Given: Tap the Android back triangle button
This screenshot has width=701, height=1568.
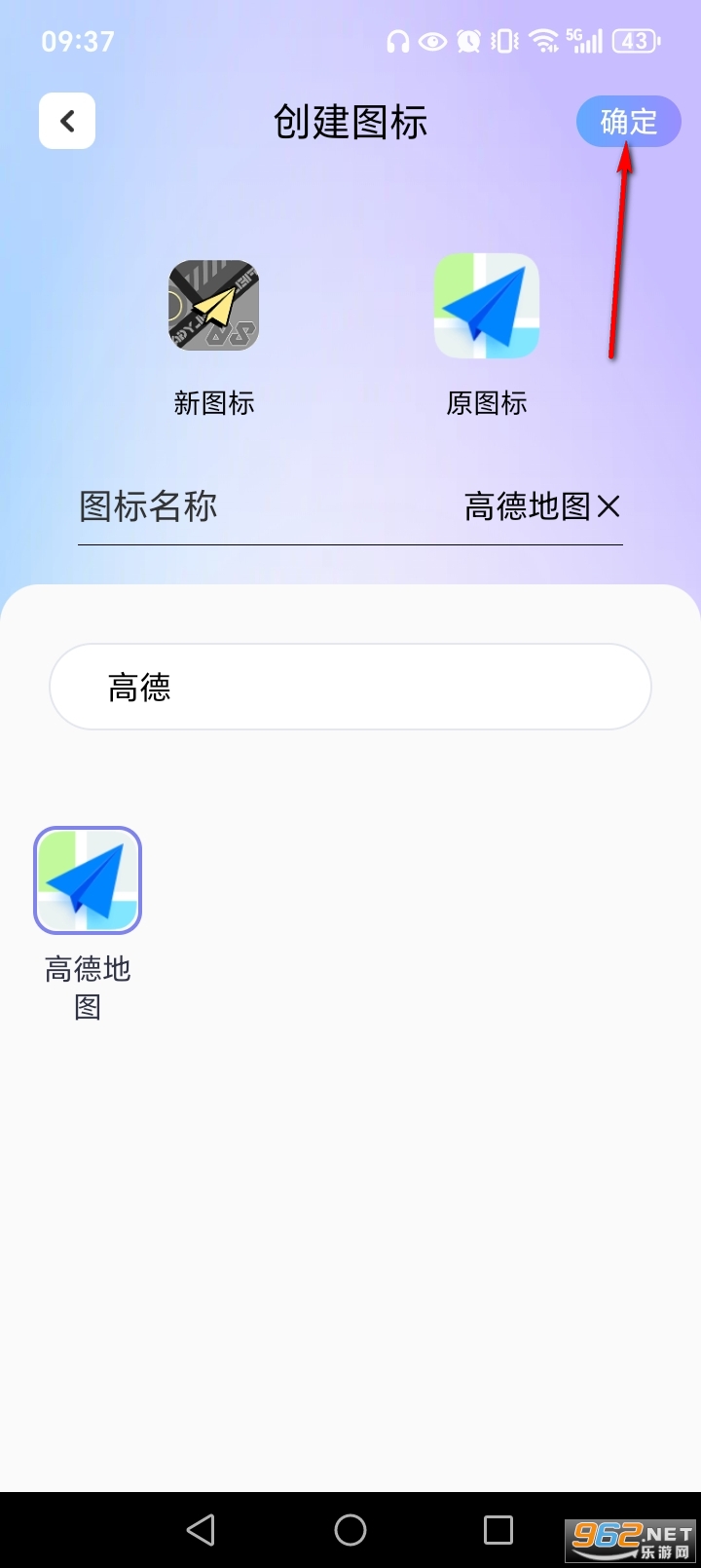Looking at the screenshot, I should (201, 1529).
